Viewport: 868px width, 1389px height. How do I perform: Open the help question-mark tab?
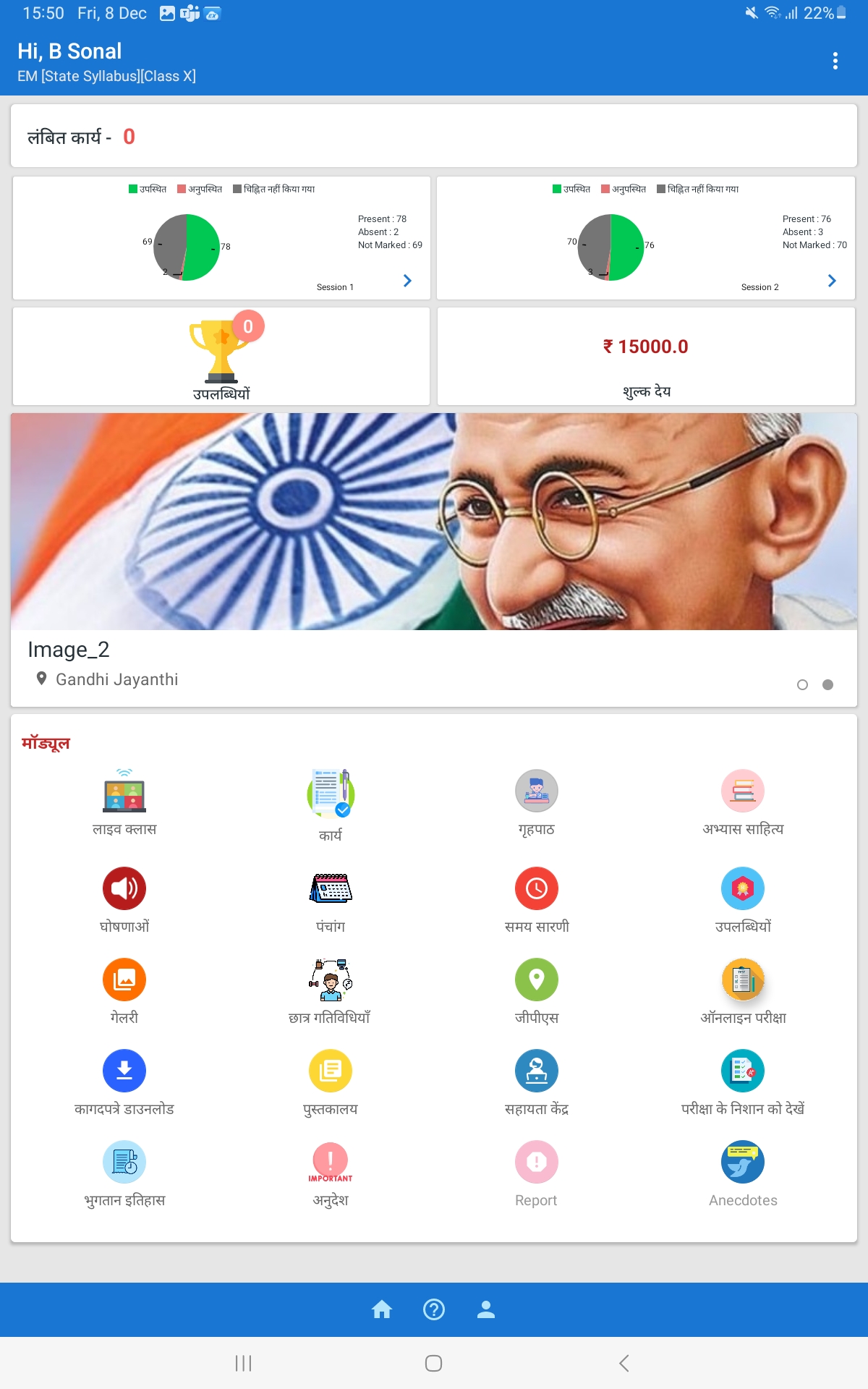coord(434,1309)
